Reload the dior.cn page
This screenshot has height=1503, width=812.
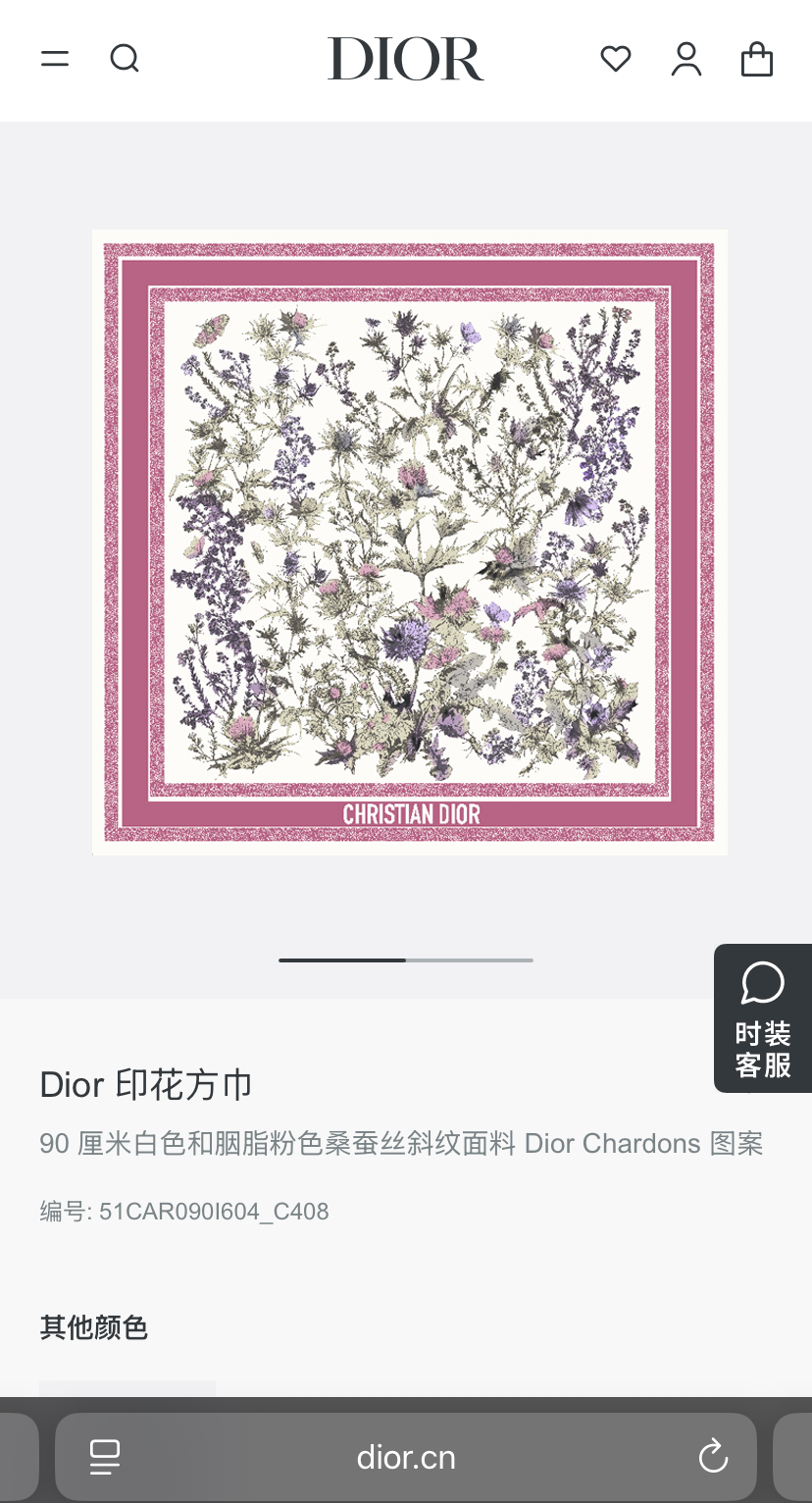[713, 1457]
